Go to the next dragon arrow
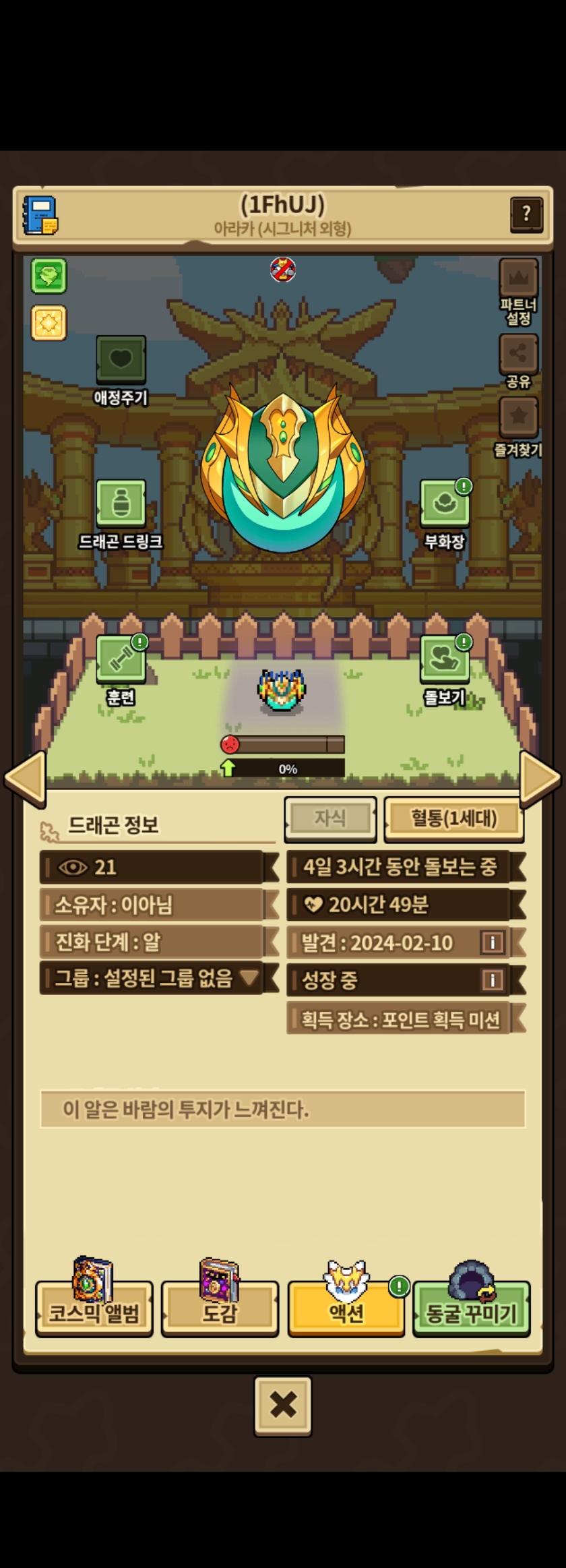Viewport: 566px width, 1568px height. click(540, 778)
